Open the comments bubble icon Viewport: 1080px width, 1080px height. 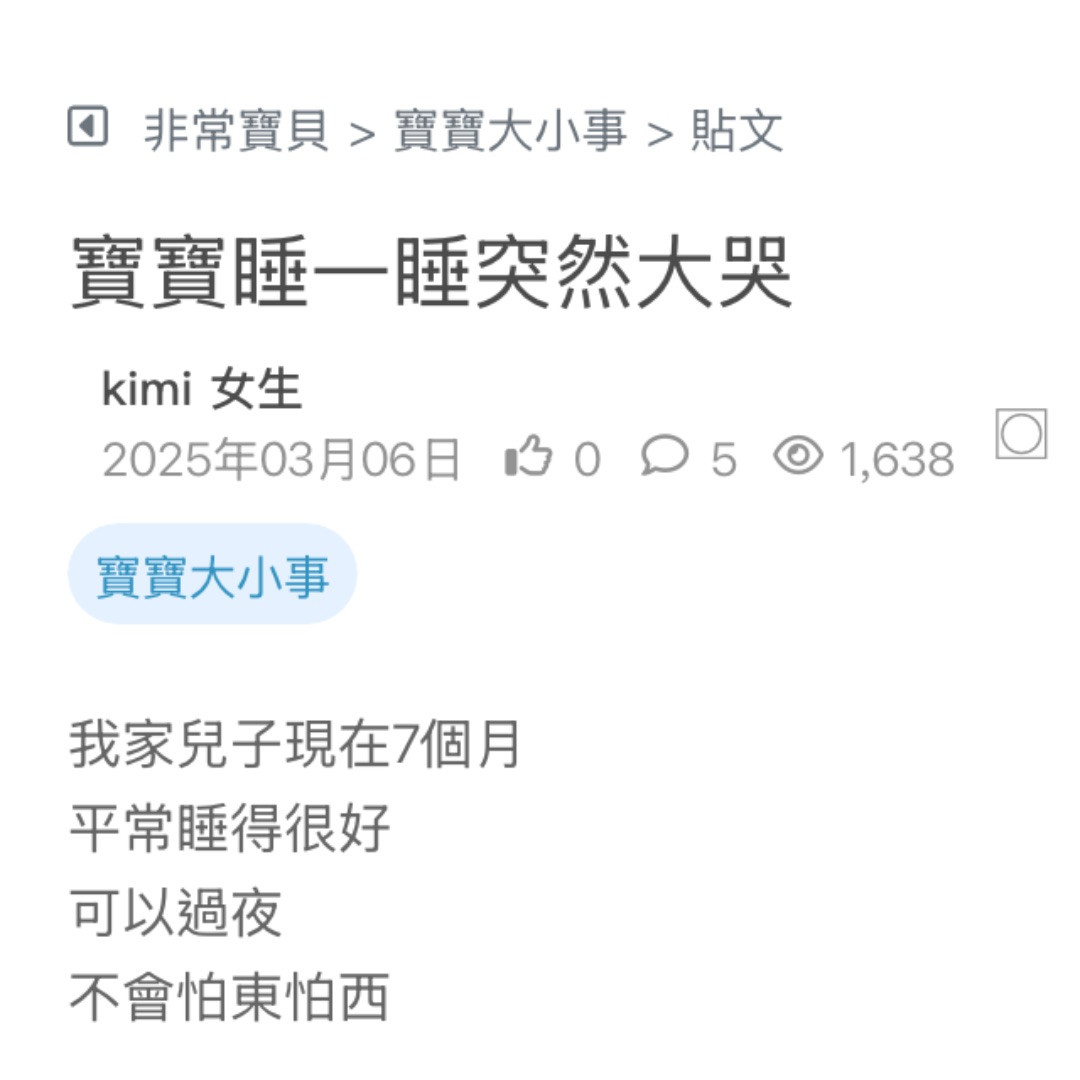coord(665,457)
